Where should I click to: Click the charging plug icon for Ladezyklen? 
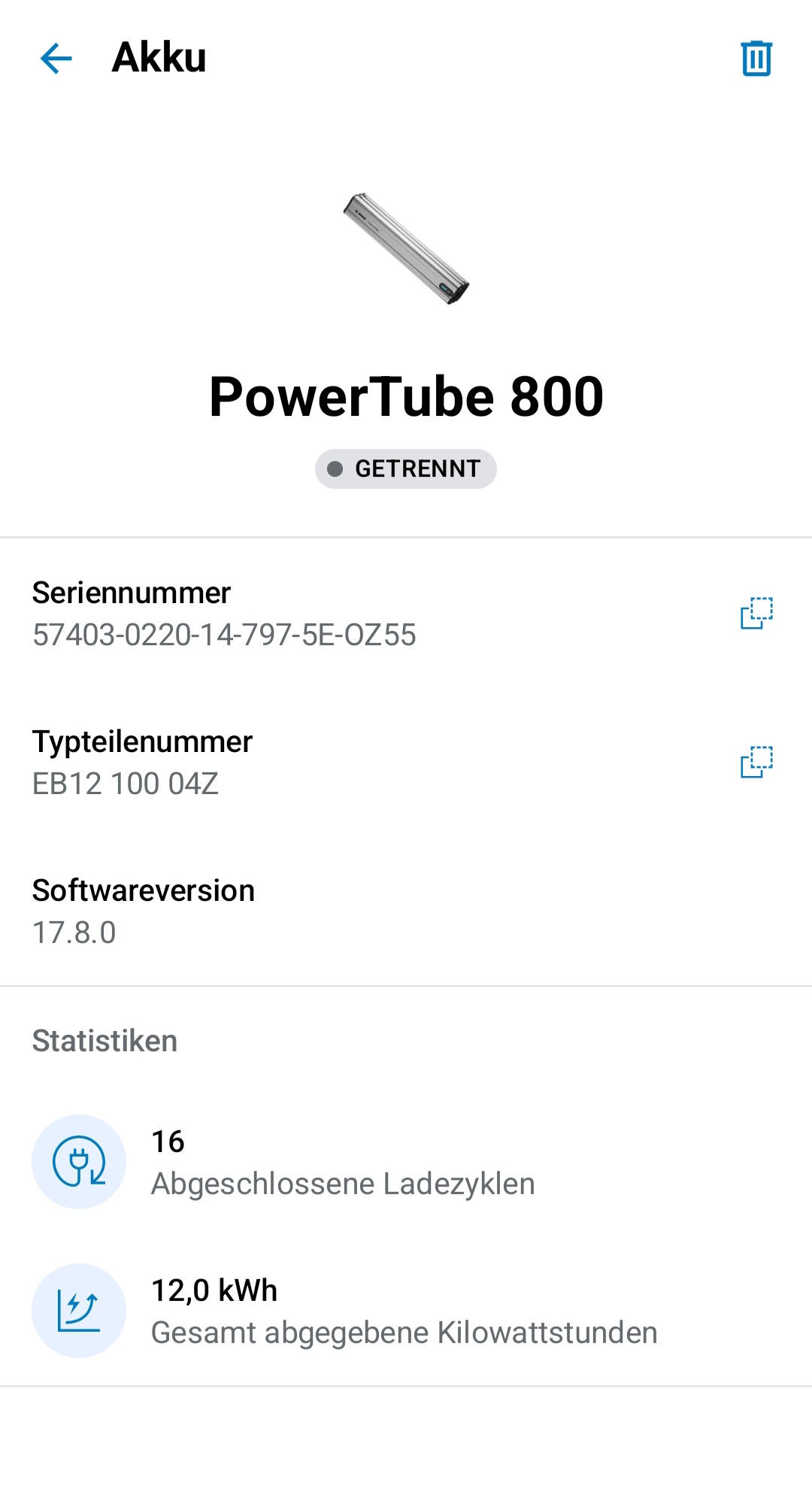pos(79,1162)
